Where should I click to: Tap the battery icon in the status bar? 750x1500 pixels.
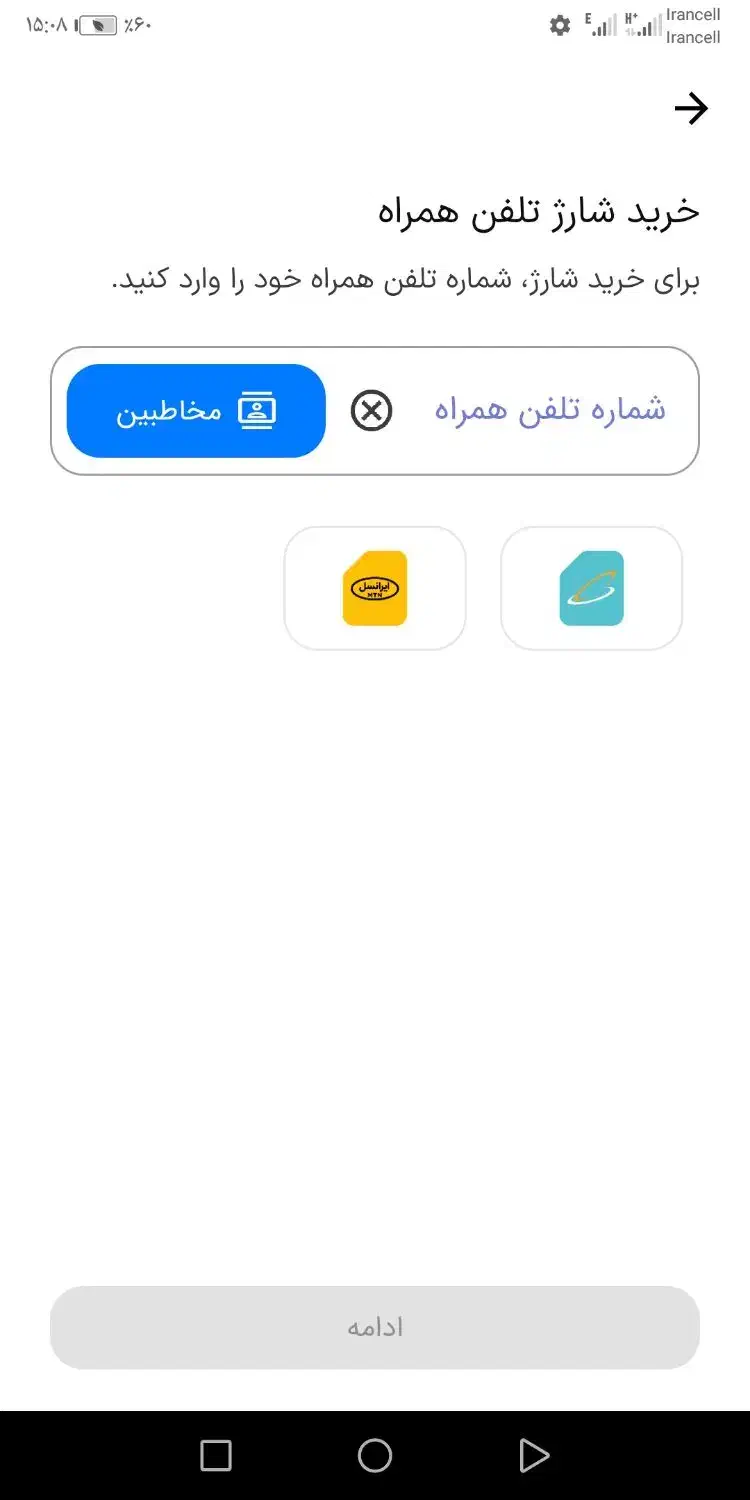point(95,24)
